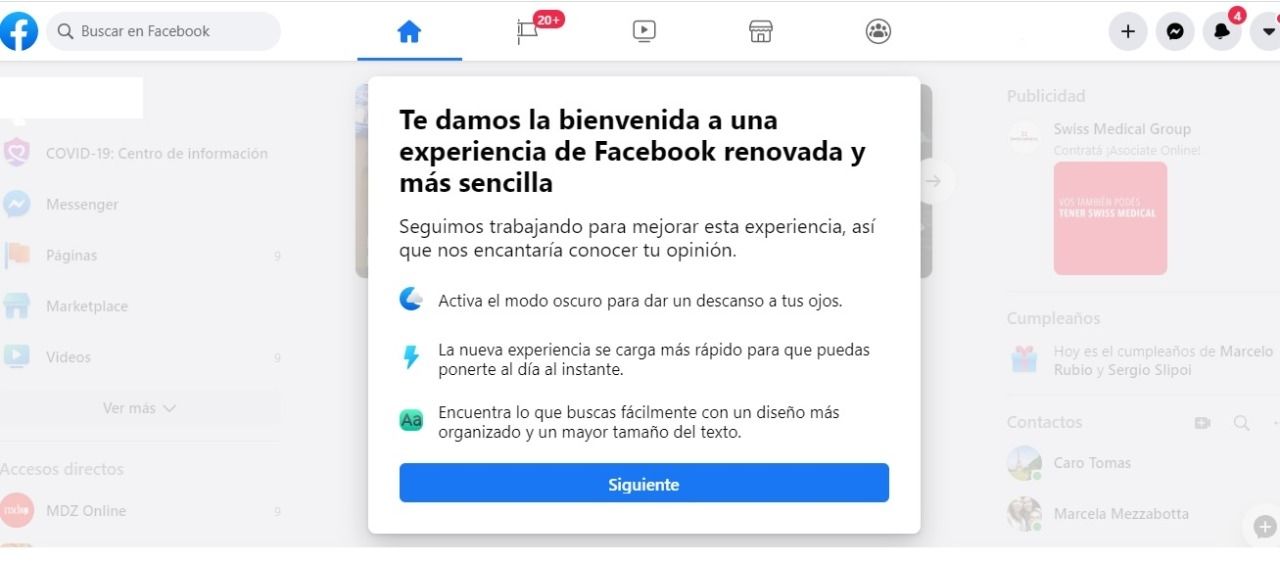1280x564 pixels.
Task: Tap the plus create button
Action: click(x=1128, y=31)
